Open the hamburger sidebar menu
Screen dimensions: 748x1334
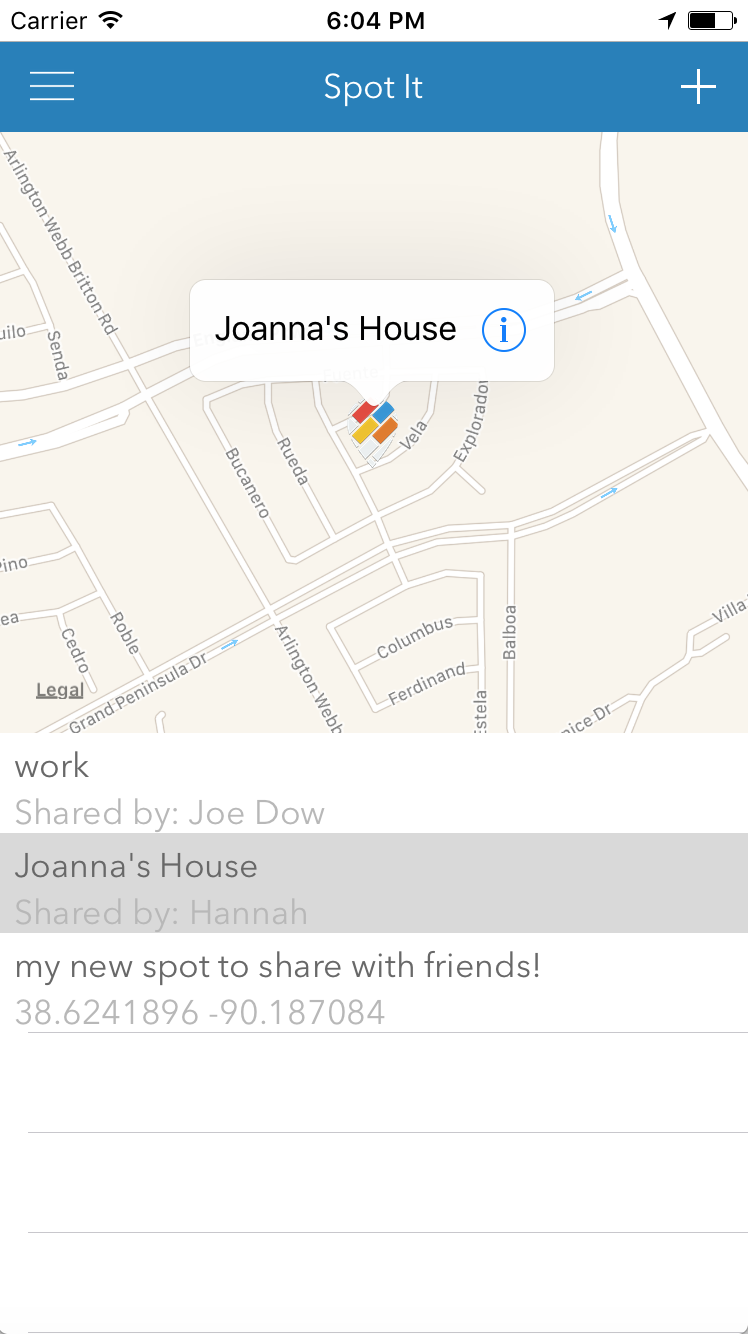click(x=51, y=86)
